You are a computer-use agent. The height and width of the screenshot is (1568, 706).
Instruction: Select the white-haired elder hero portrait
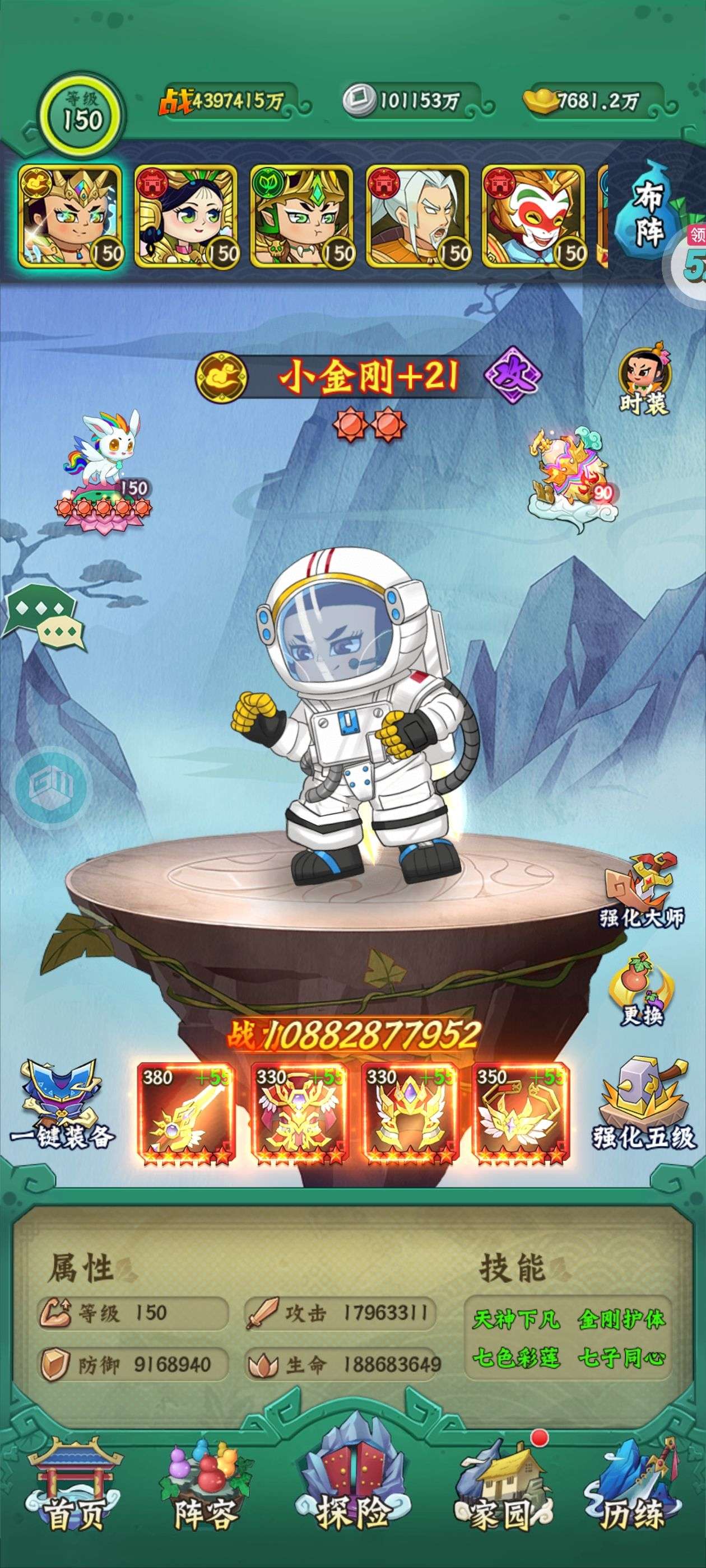click(418, 216)
